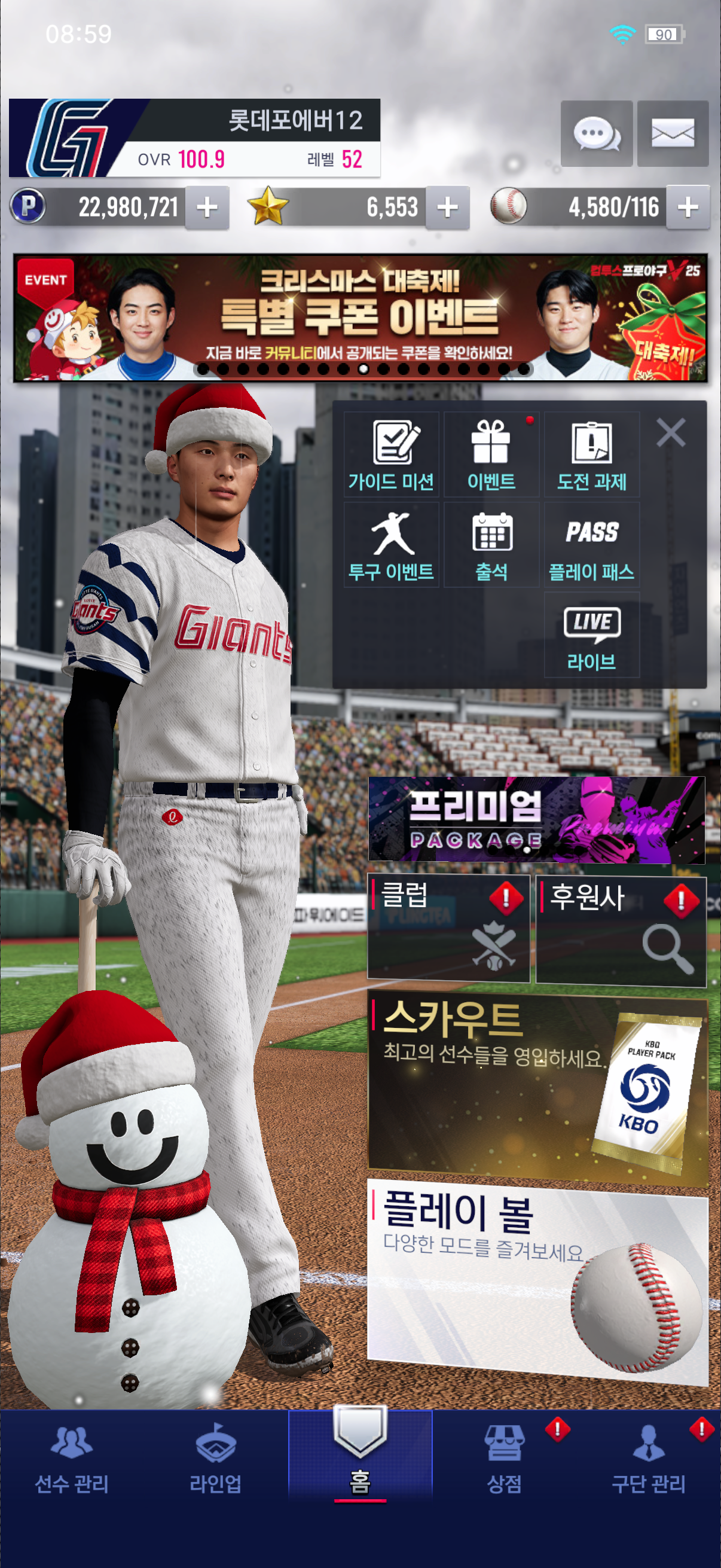Viewport: 721px width, 1568px height.
Task: Add more stars with the plus button
Action: [447, 208]
